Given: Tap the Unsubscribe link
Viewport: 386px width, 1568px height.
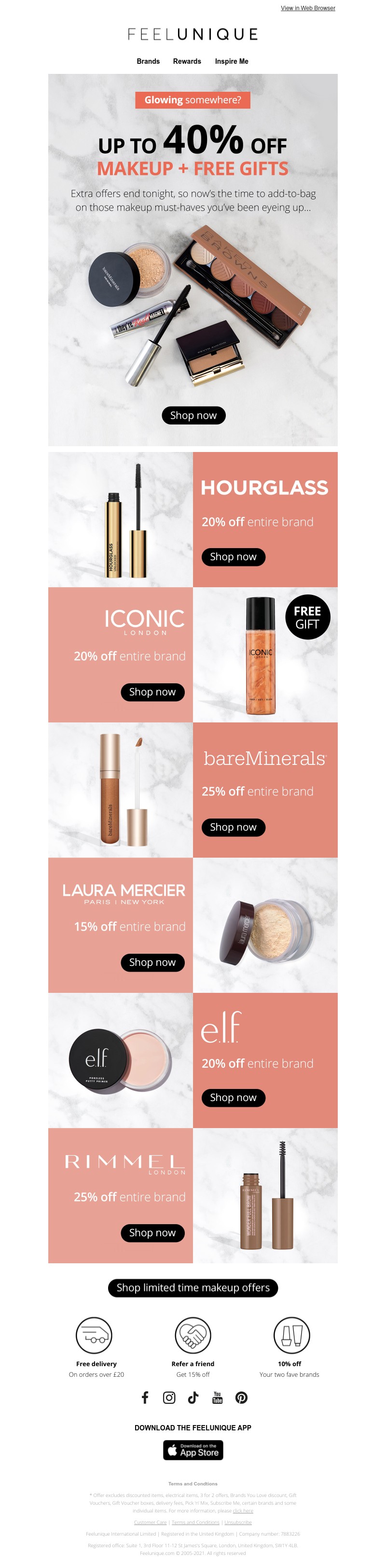Looking at the screenshot, I should [x=238, y=1522].
